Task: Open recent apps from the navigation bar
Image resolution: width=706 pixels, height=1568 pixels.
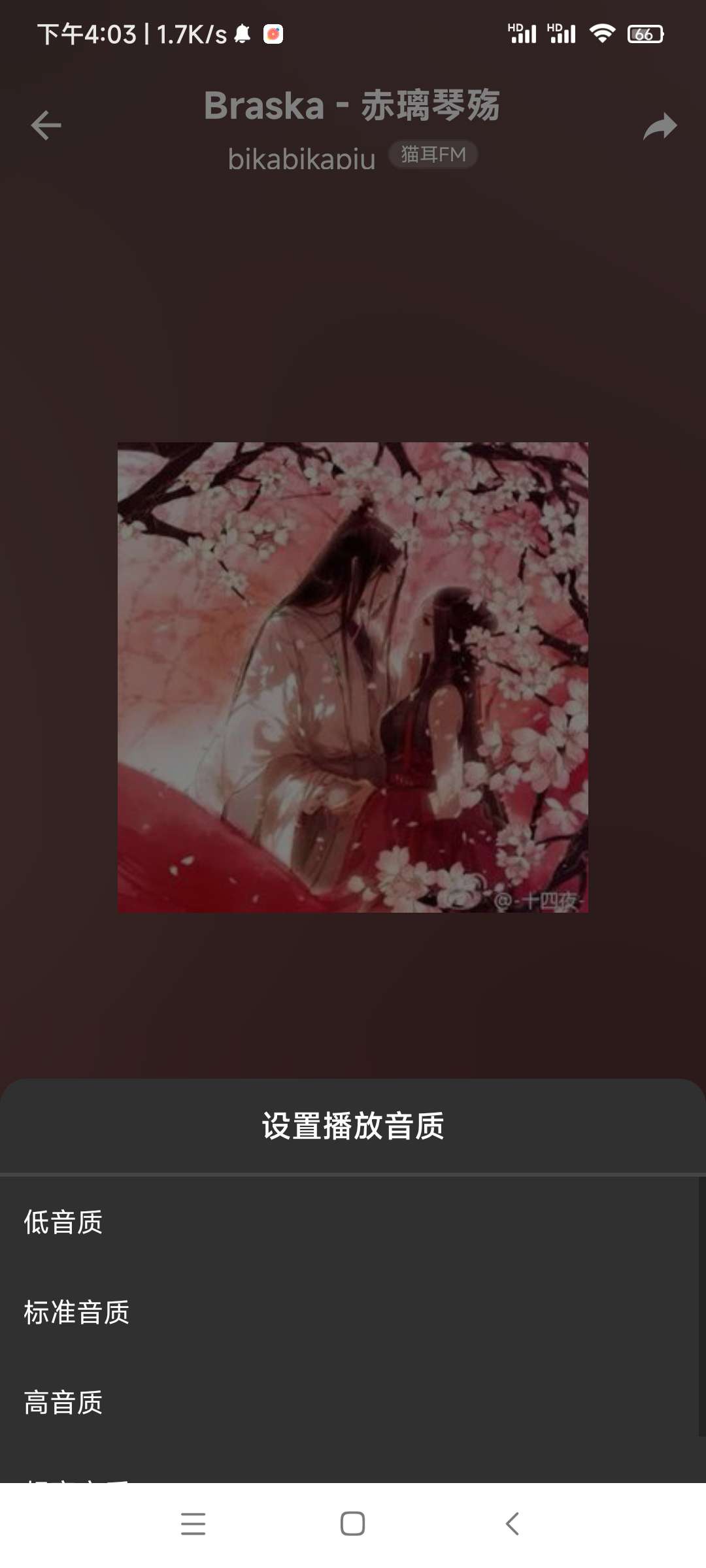Action: pyautogui.click(x=193, y=1524)
